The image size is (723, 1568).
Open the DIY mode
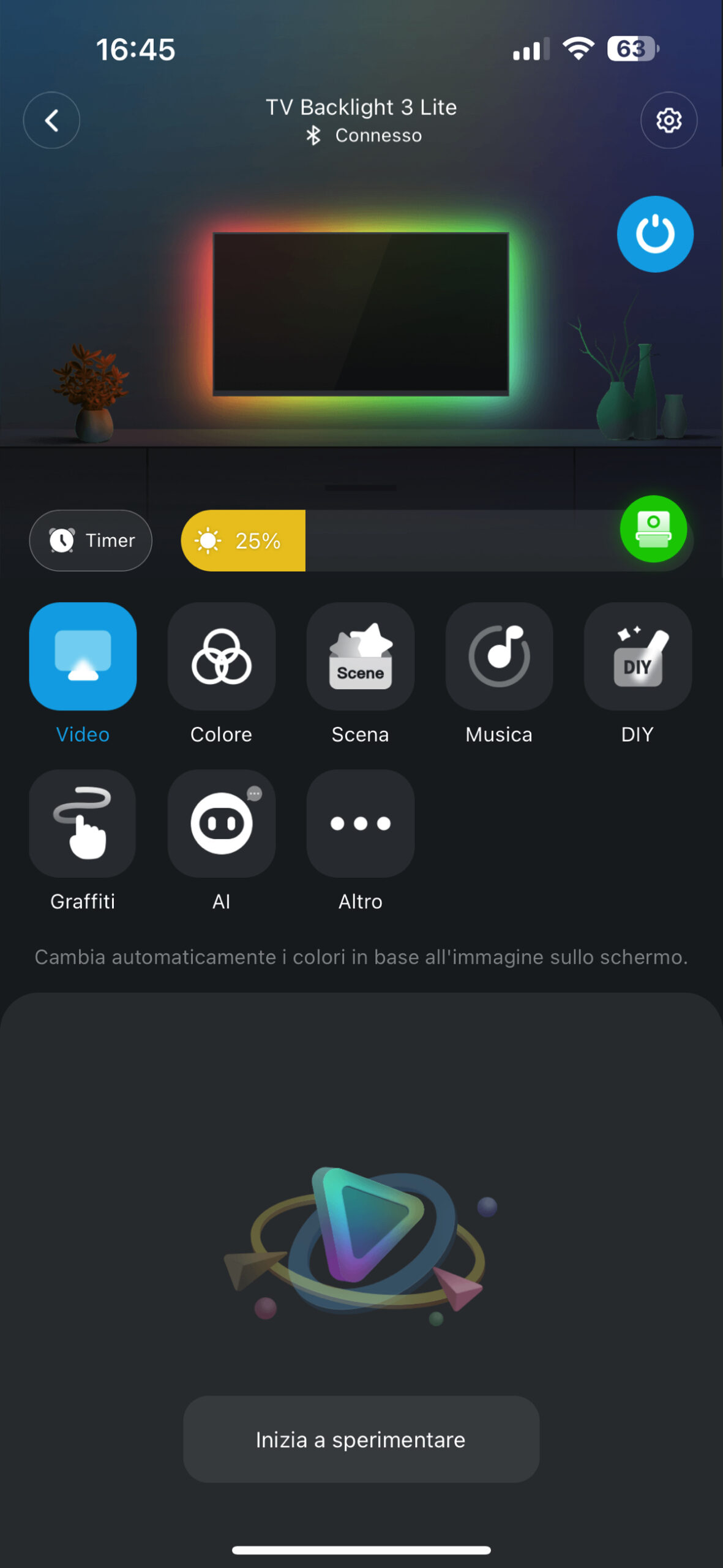(x=637, y=657)
